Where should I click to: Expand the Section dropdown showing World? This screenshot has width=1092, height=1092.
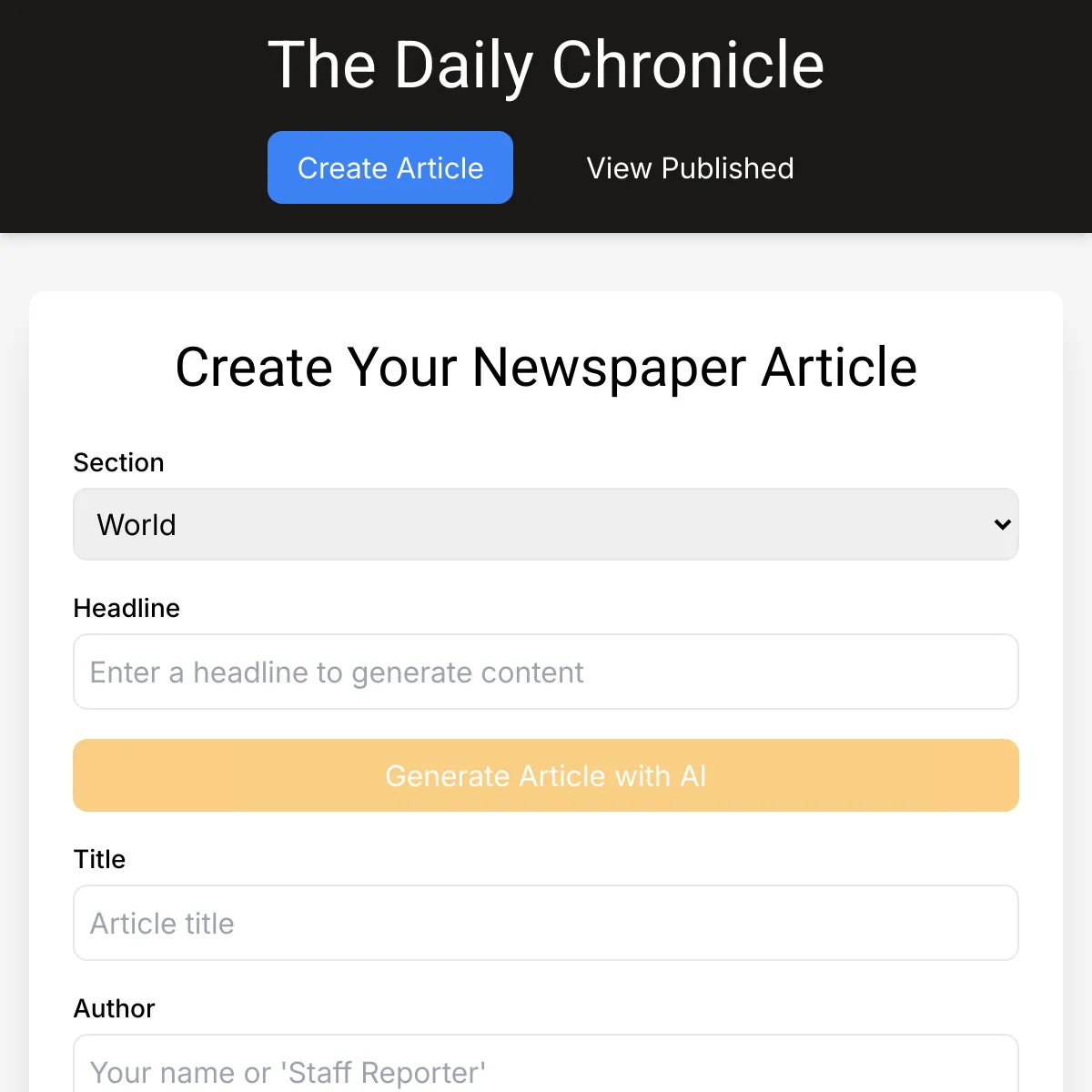[546, 524]
